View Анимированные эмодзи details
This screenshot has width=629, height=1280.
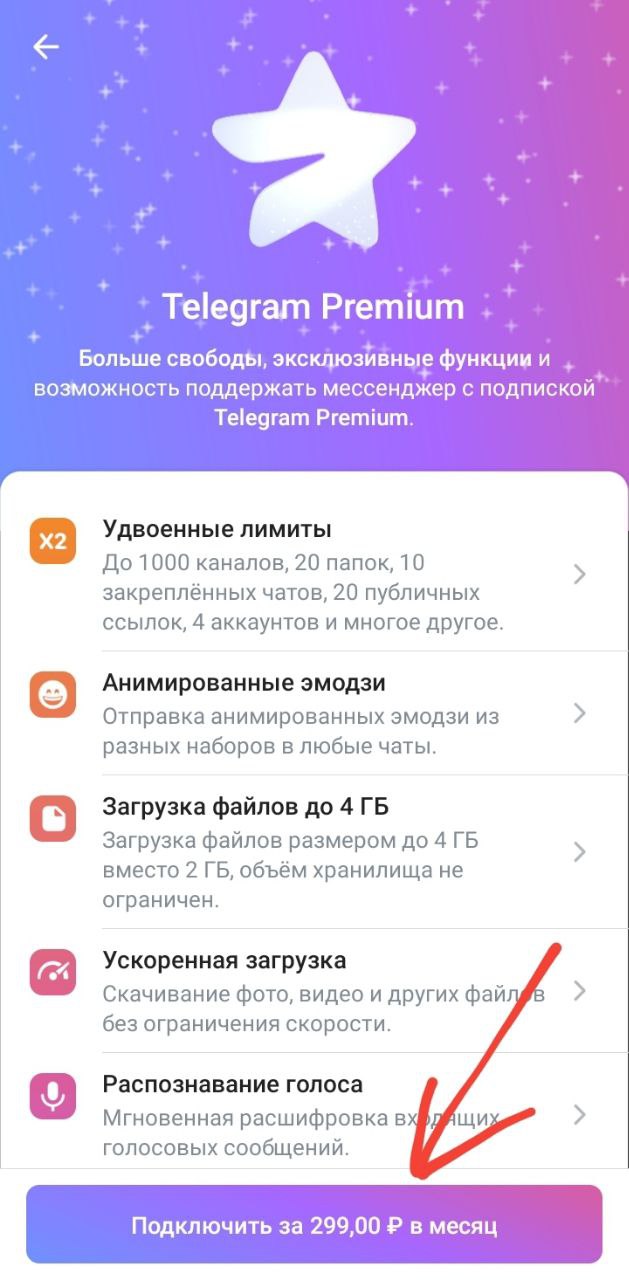(x=314, y=713)
